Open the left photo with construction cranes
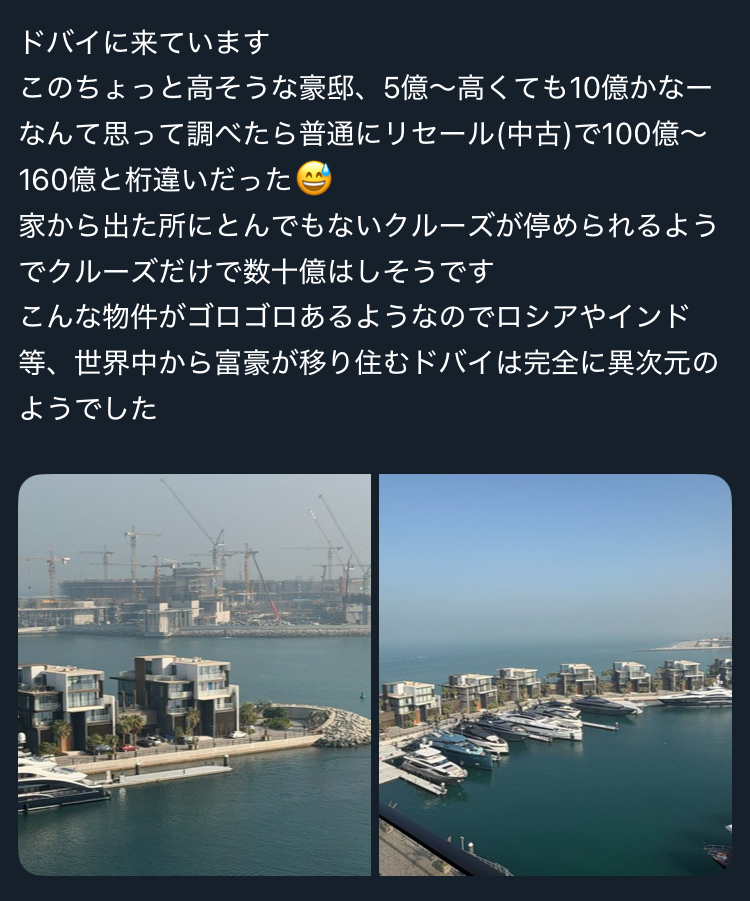Screen dimensions: 750x901 tap(194, 675)
